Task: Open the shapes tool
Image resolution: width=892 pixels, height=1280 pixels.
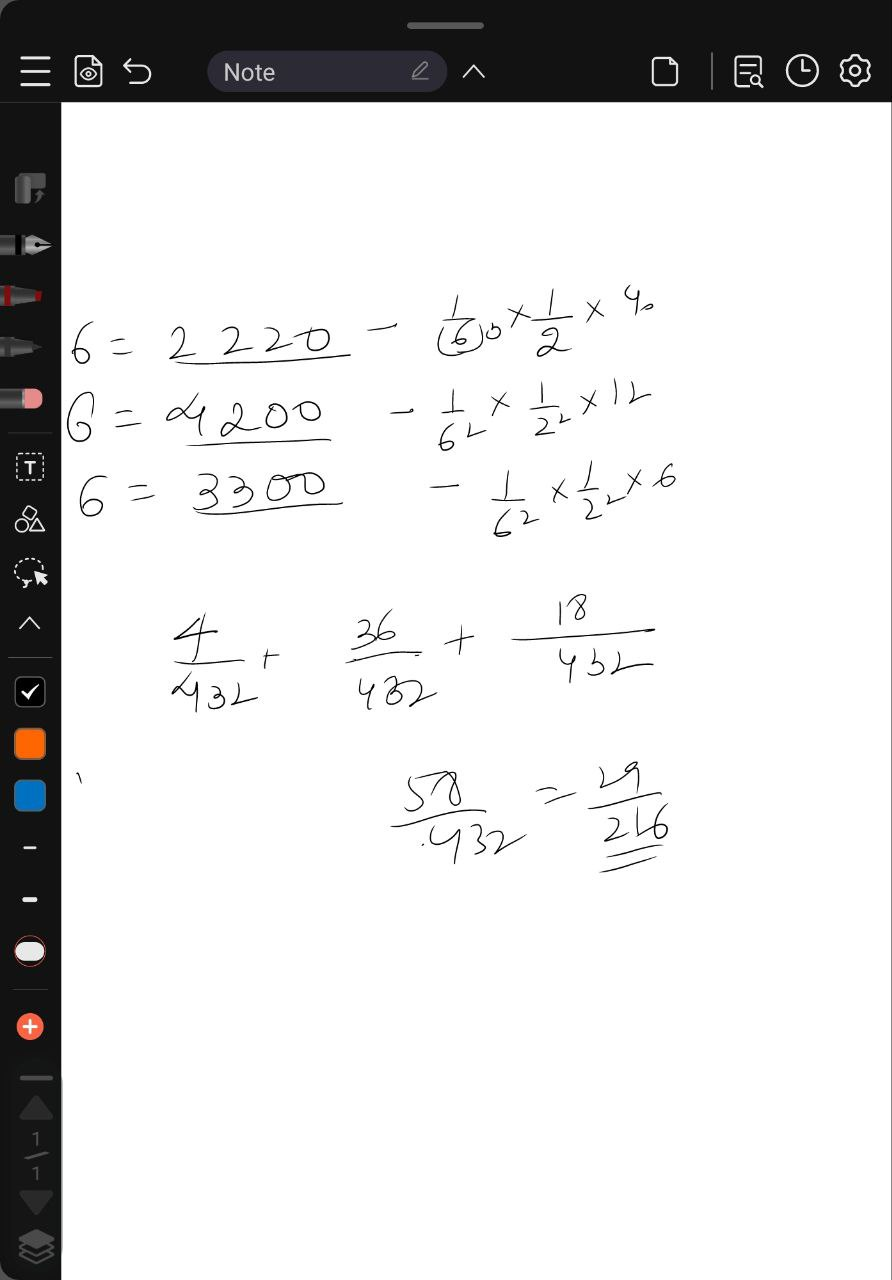Action: (30, 519)
